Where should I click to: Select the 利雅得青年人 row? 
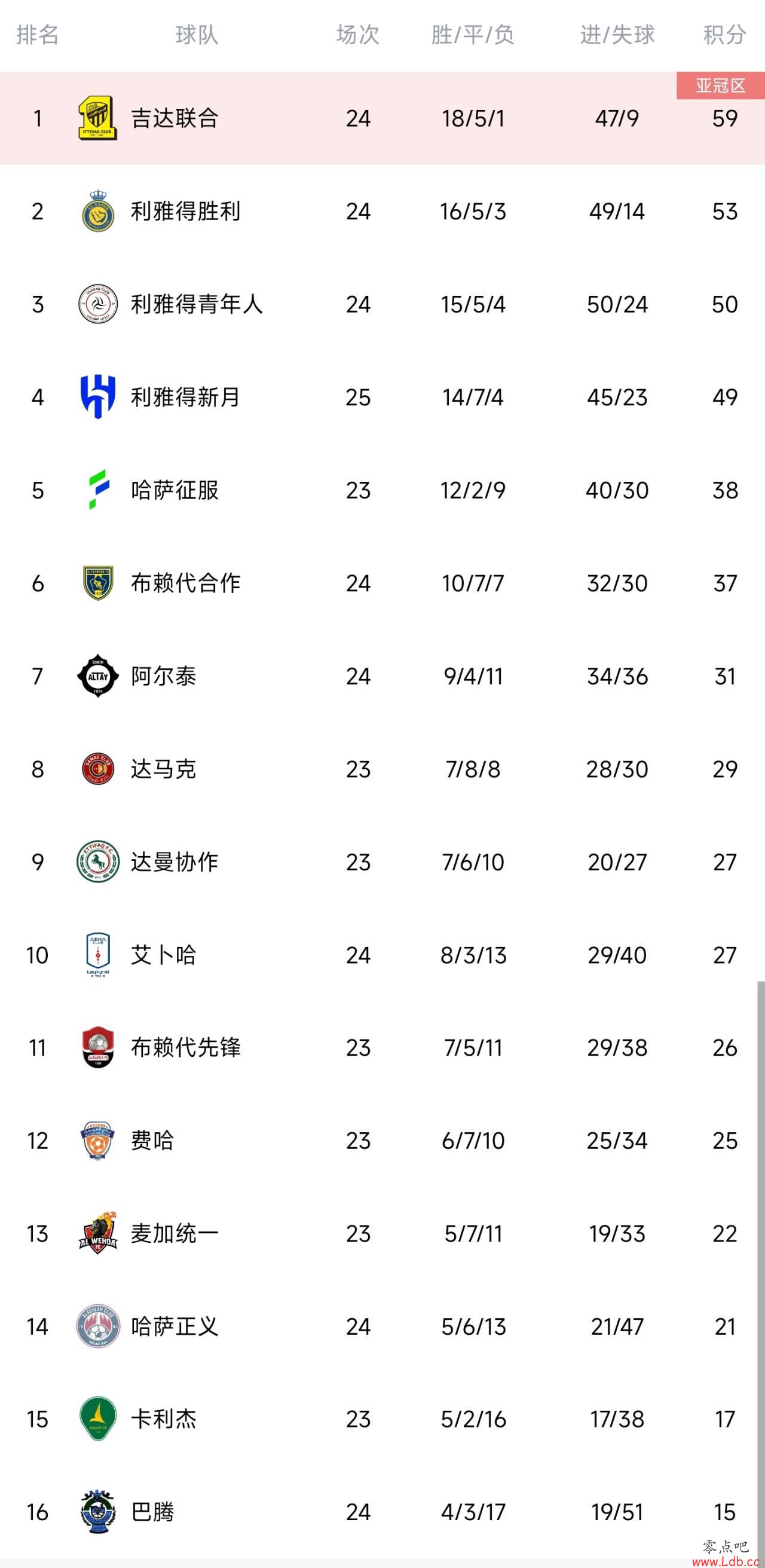click(x=382, y=304)
